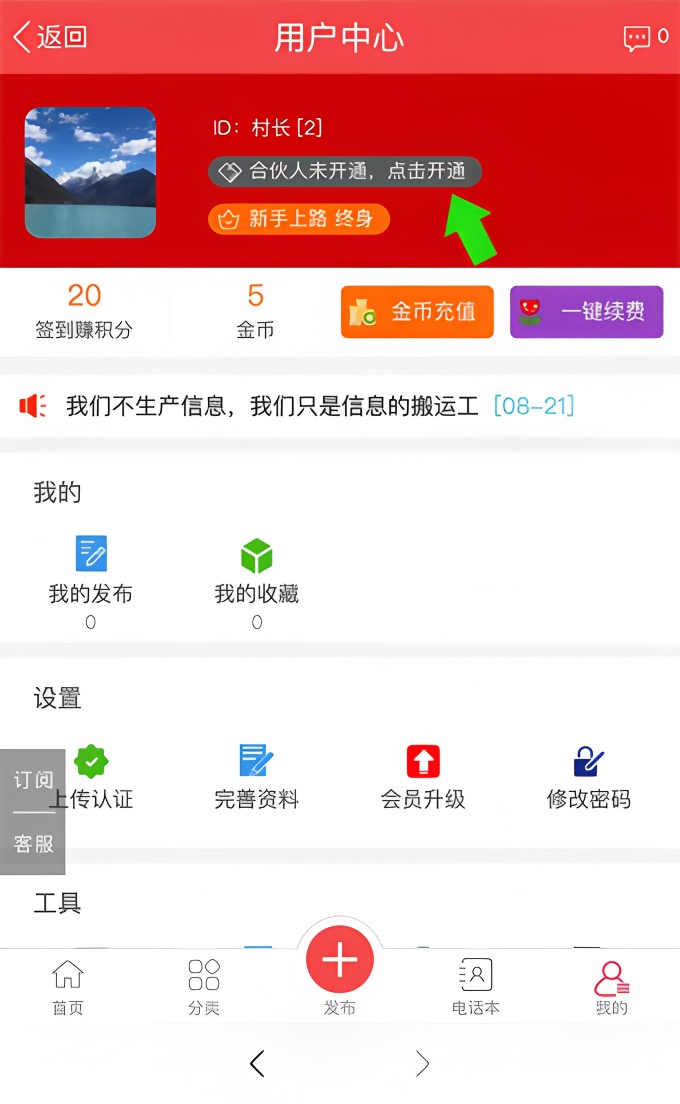Select 一键续费 to renew
Screen dimensions: 680x1104
pyautogui.click(x=586, y=312)
